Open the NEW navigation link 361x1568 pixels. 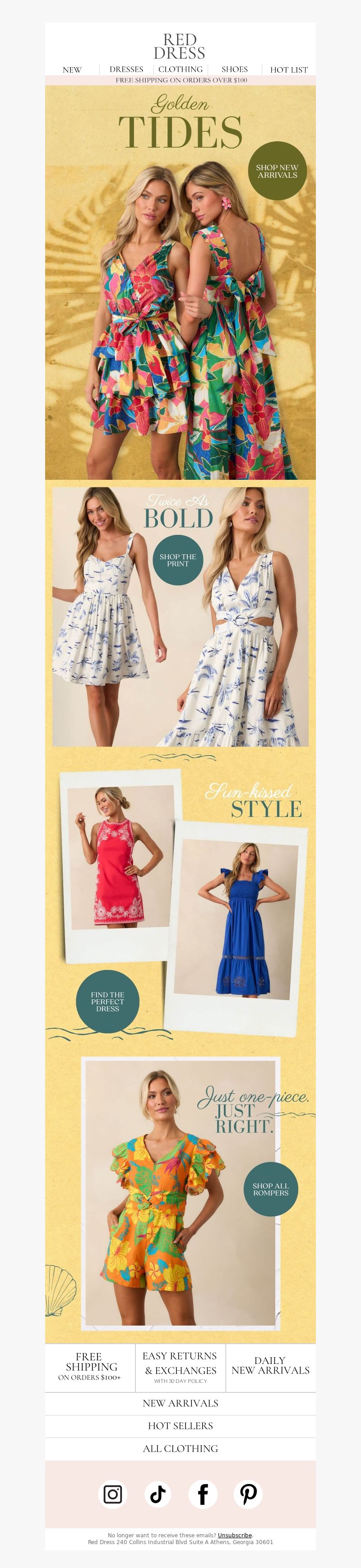(72, 70)
